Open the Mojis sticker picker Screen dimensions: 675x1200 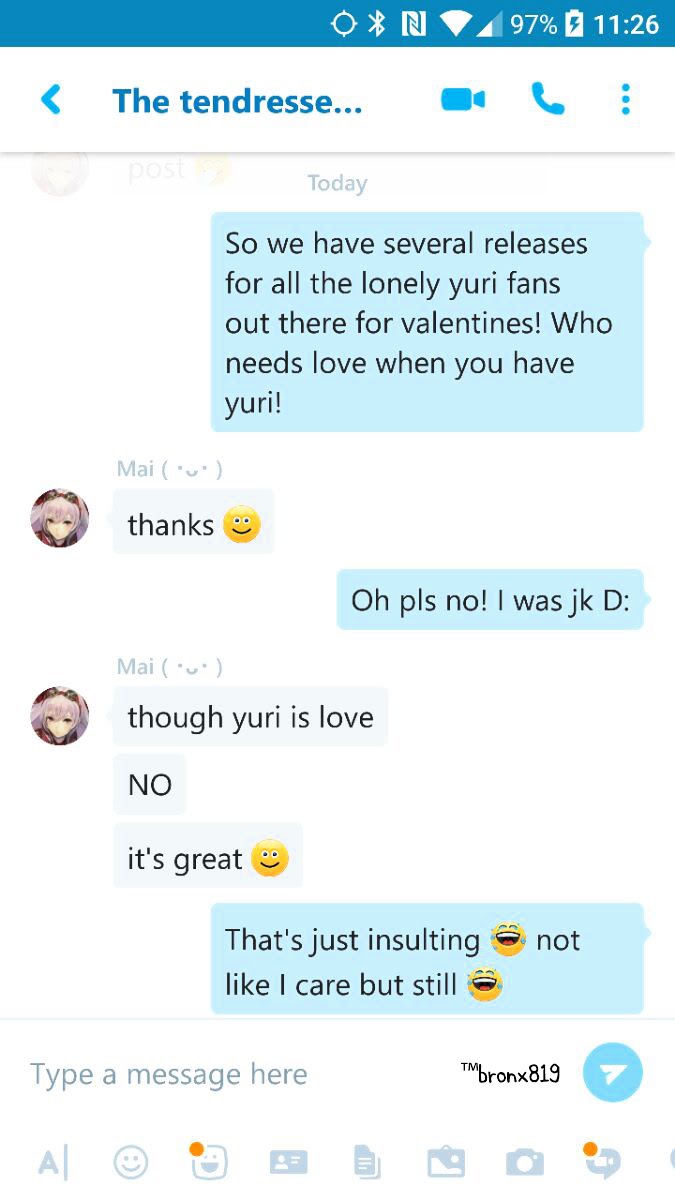tap(209, 1161)
